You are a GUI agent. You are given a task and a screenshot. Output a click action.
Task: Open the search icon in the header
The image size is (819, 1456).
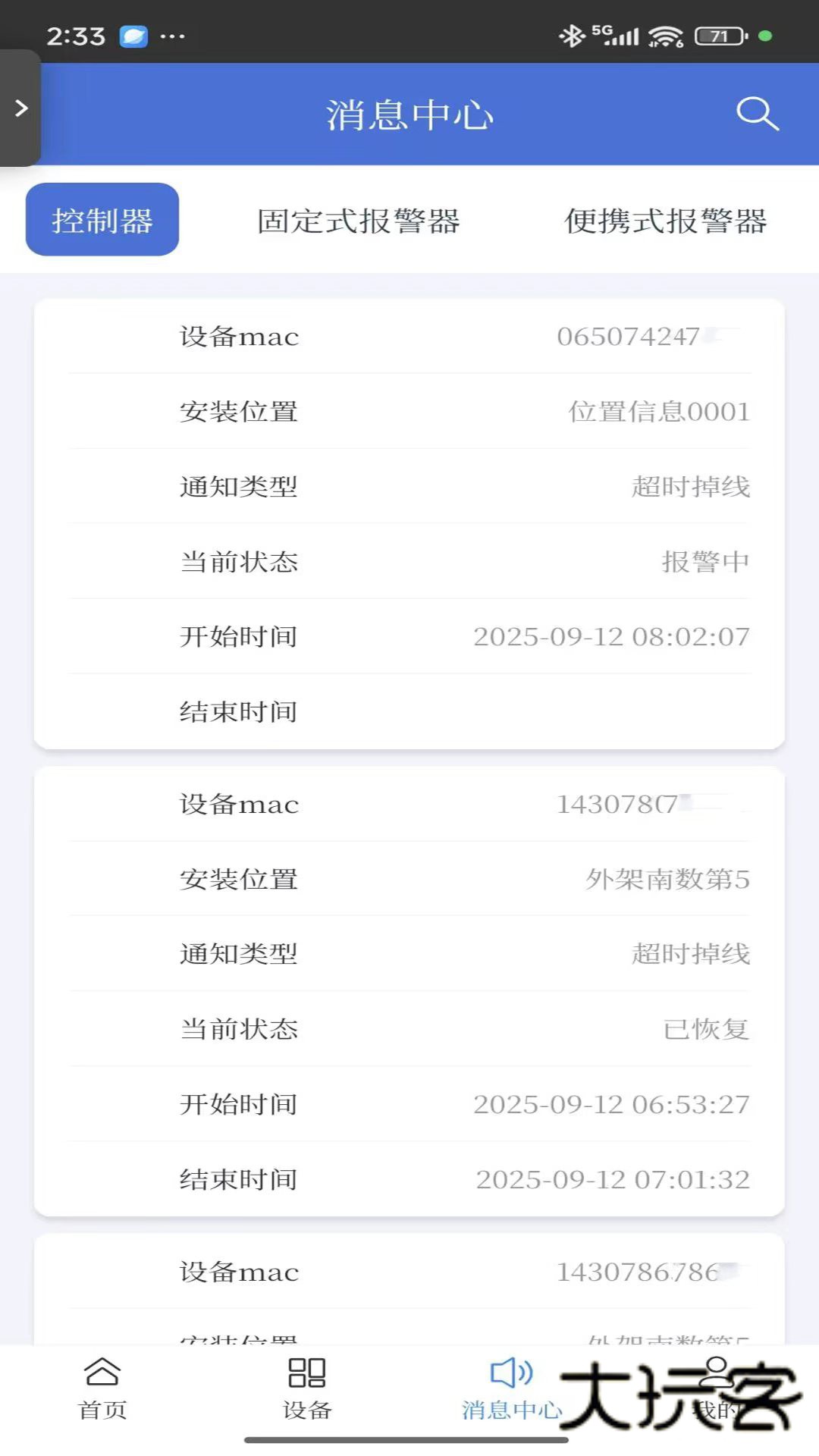click(757, 115)
